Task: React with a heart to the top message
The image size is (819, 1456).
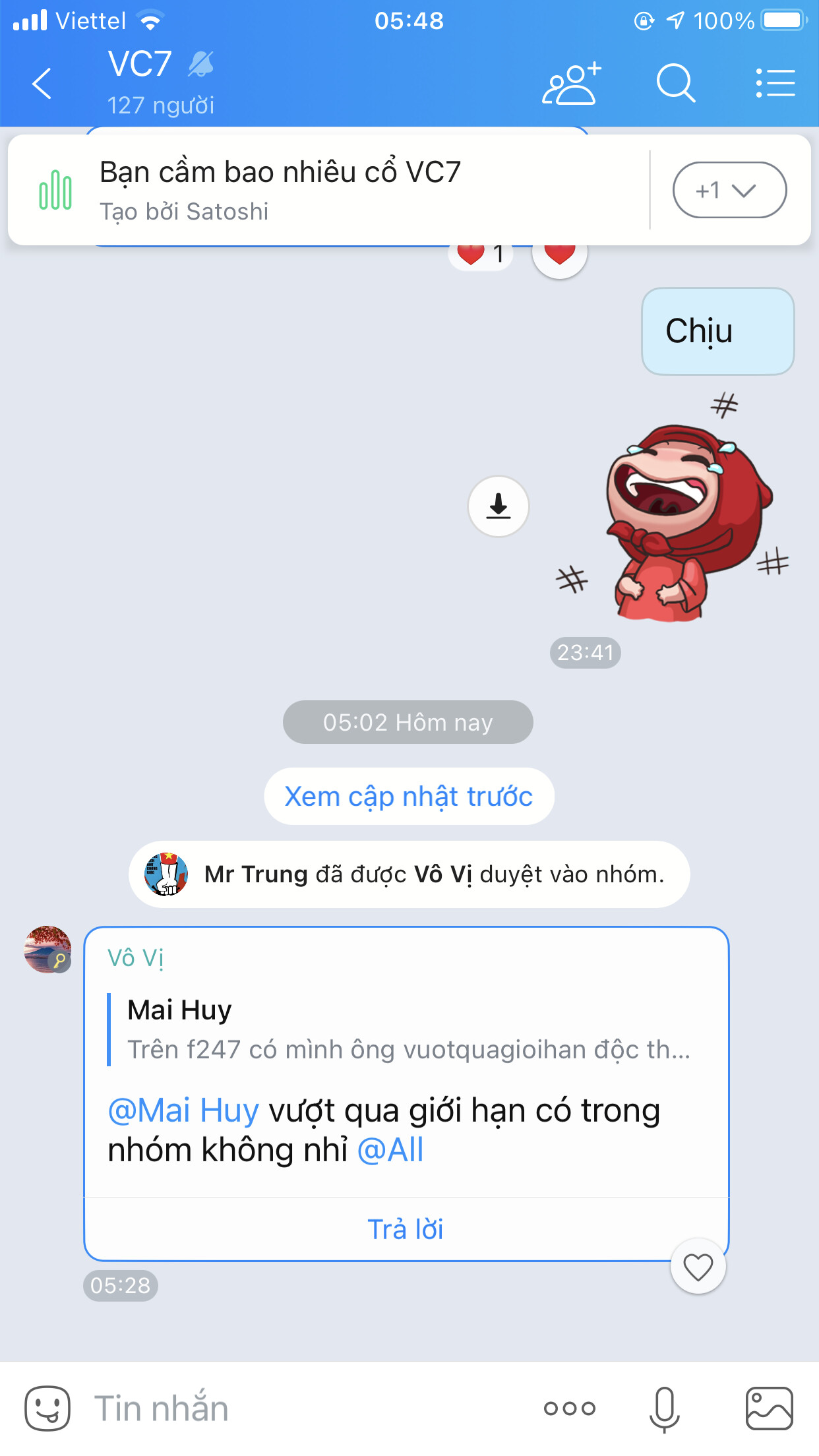Action: (x=560, y=255)
